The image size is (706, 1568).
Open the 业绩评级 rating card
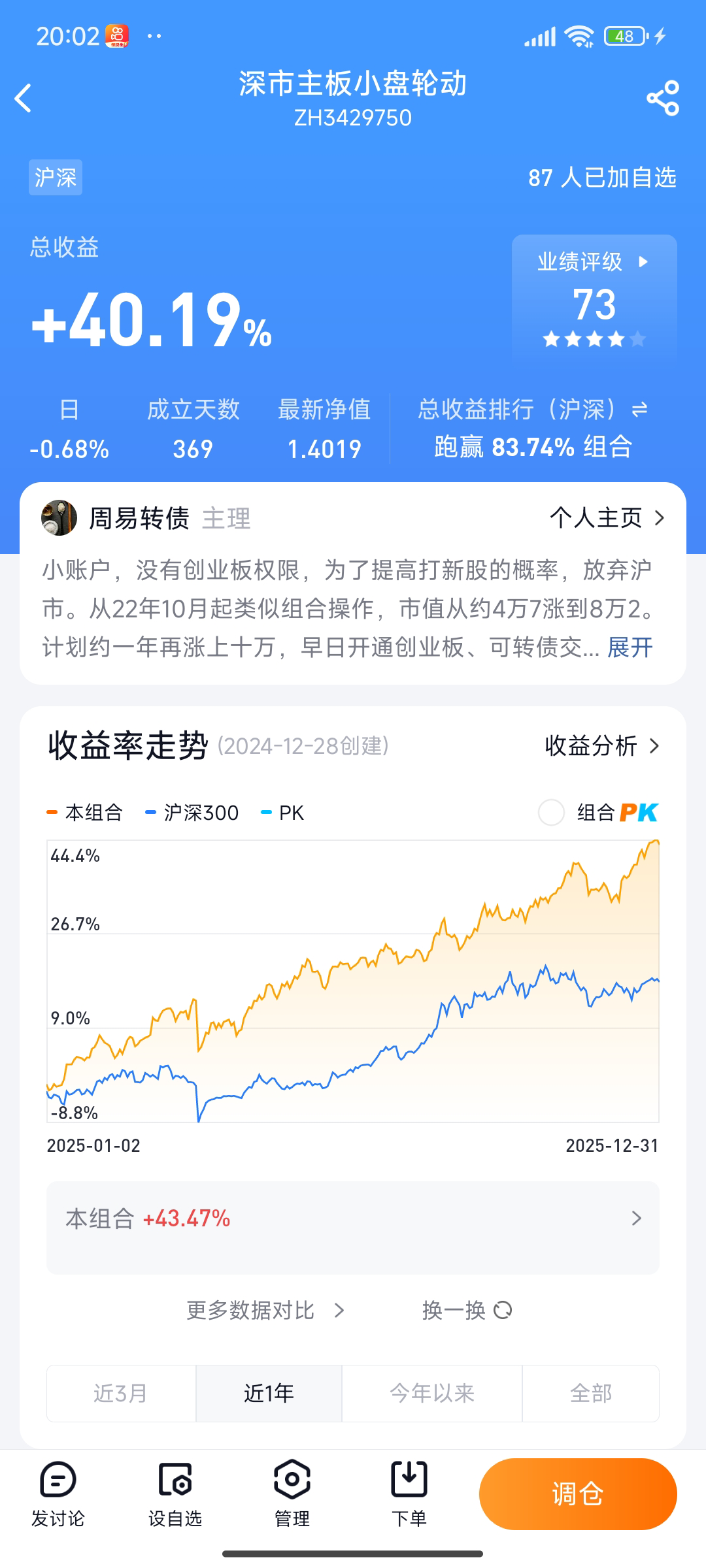[594, 297]
